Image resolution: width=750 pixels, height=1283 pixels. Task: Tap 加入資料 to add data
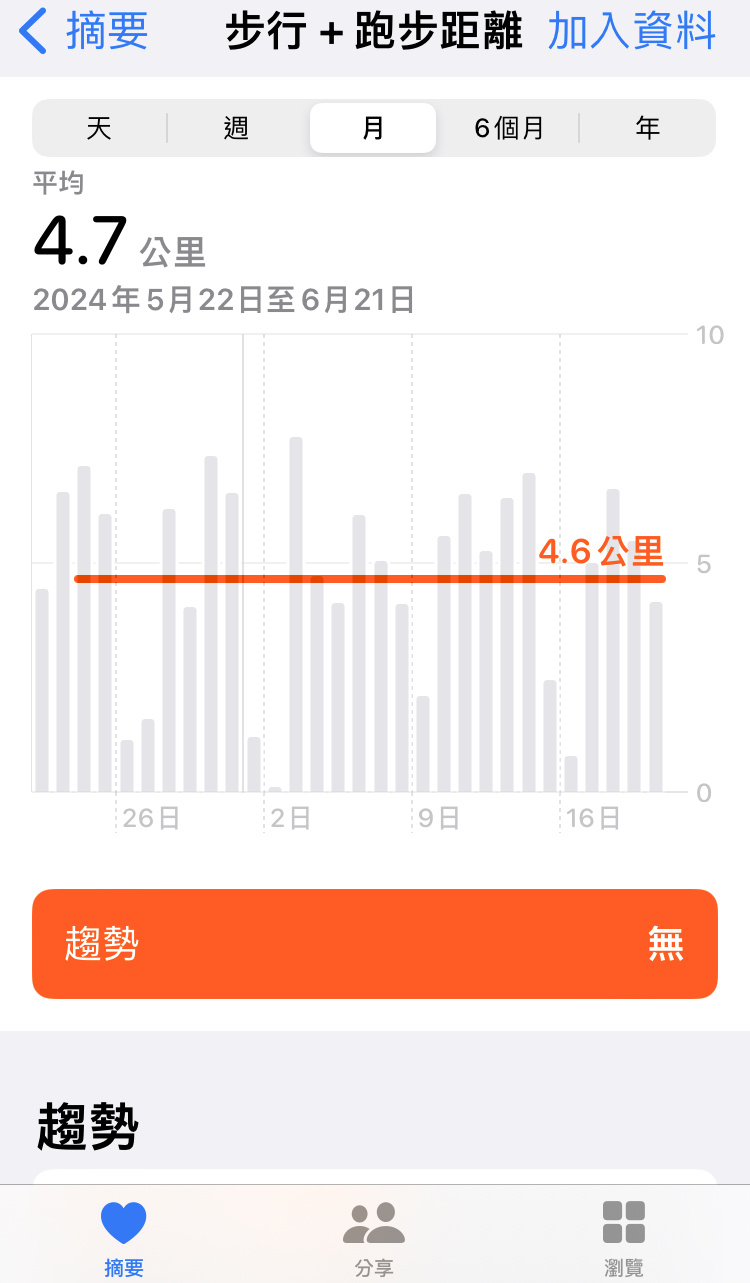click(632, 32)
